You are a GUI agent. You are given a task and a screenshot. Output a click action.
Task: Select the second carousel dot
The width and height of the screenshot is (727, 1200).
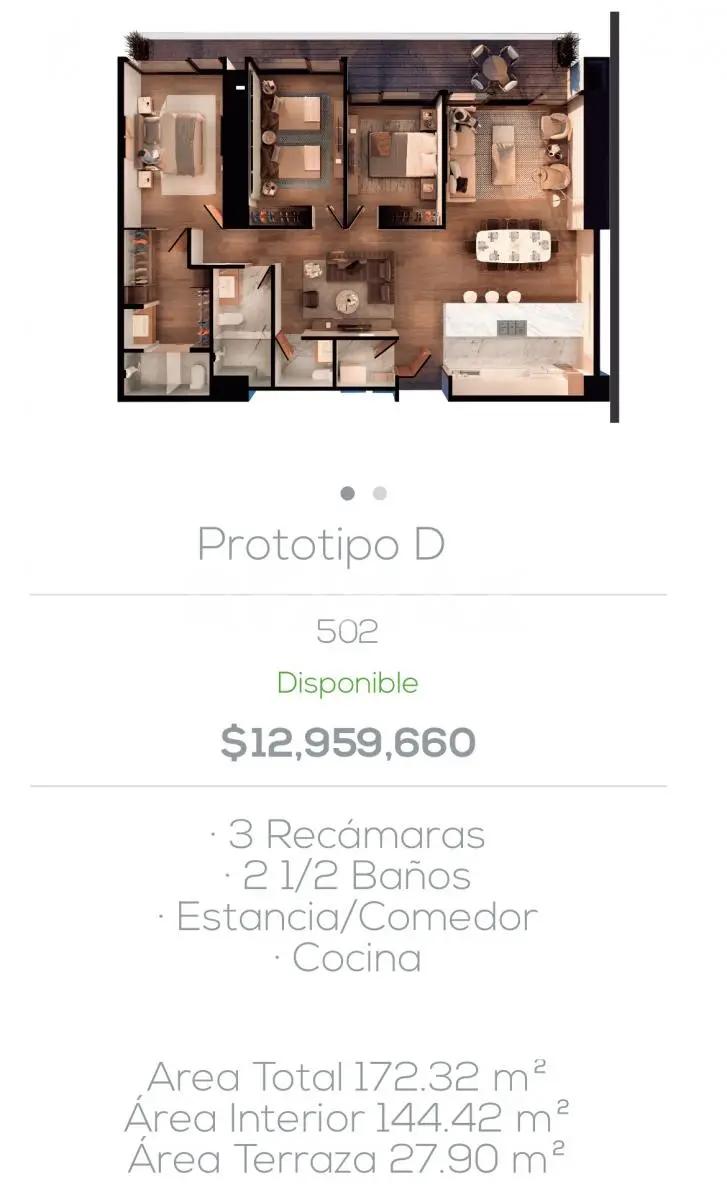[380, 492]
